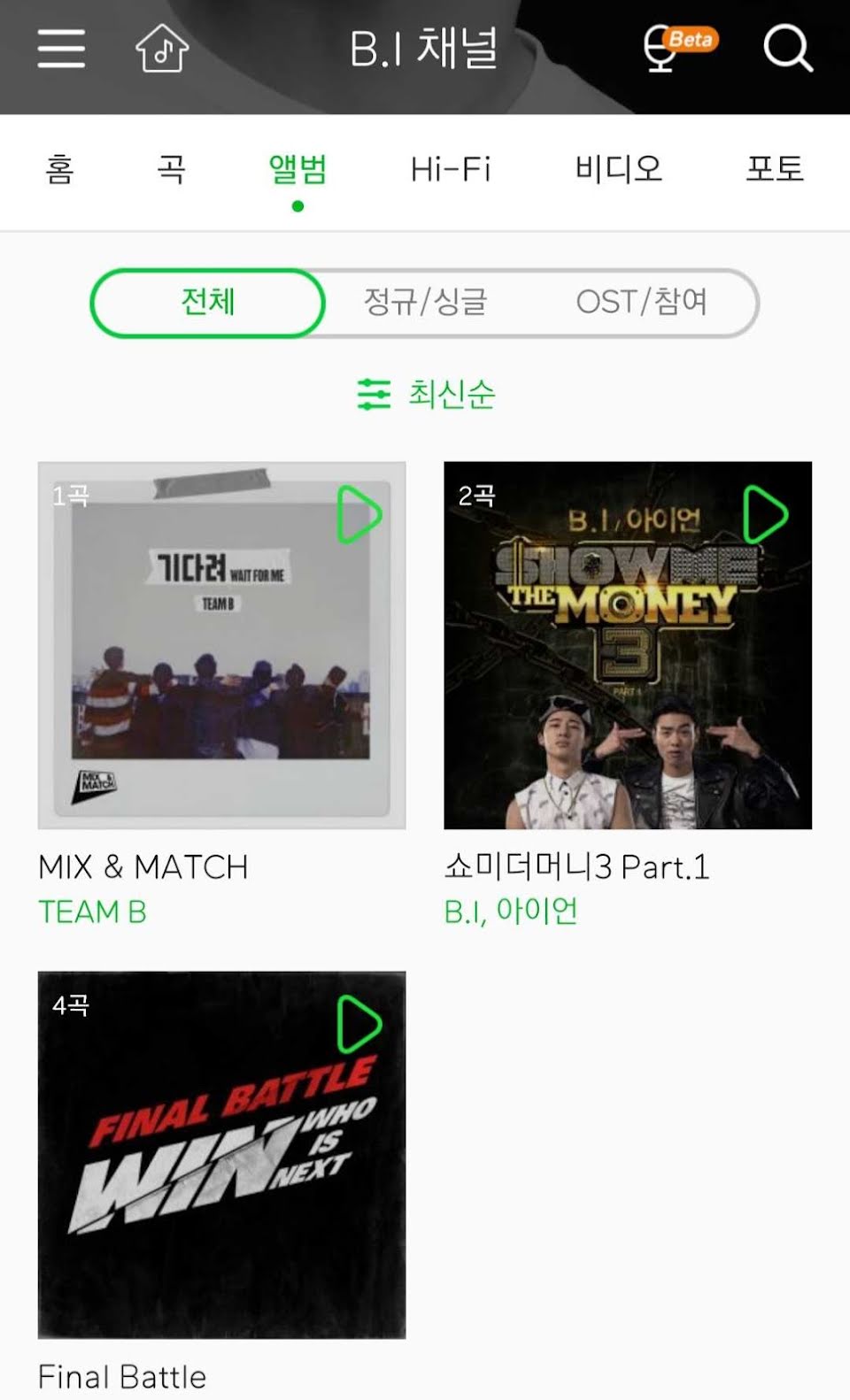Change the 최신순 sort order
The height and width of the screenshot is (1400, 850).
(x=426, y=394)
